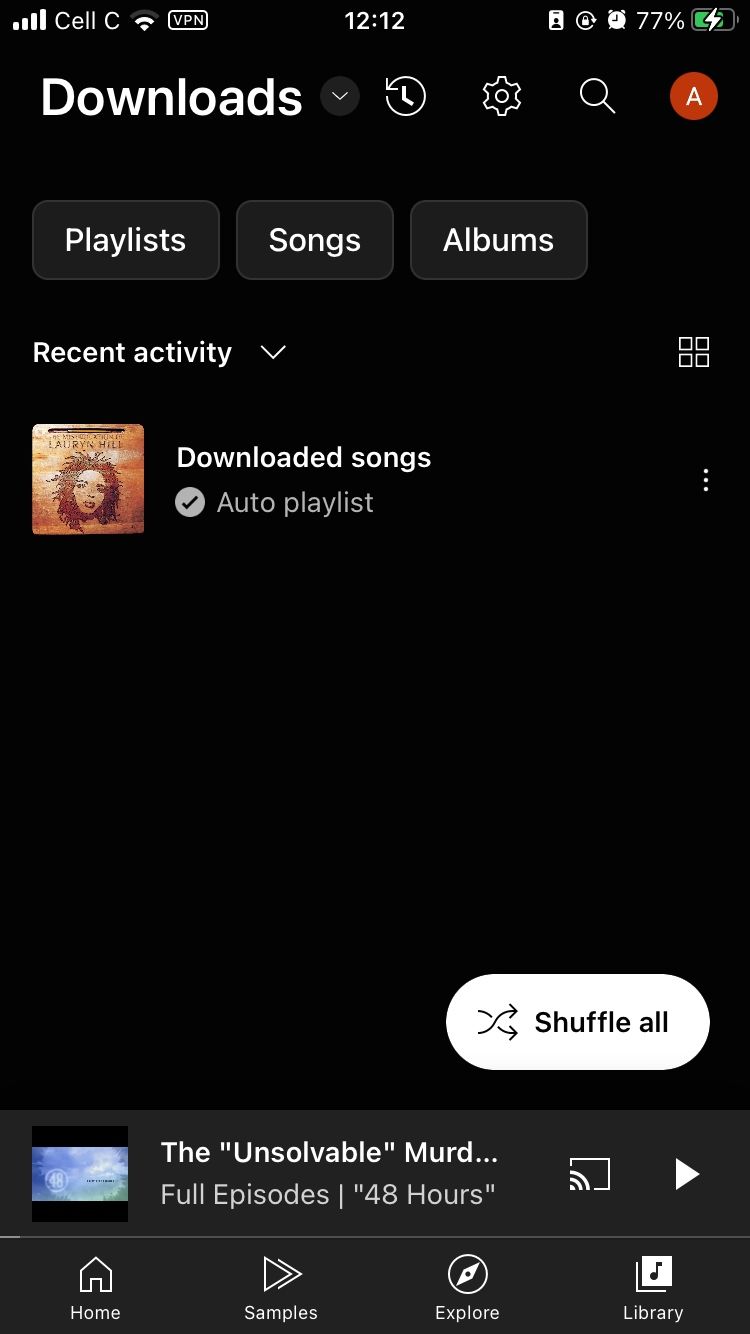
Task: Filter downloads by Songs
Action: point(314,240)
